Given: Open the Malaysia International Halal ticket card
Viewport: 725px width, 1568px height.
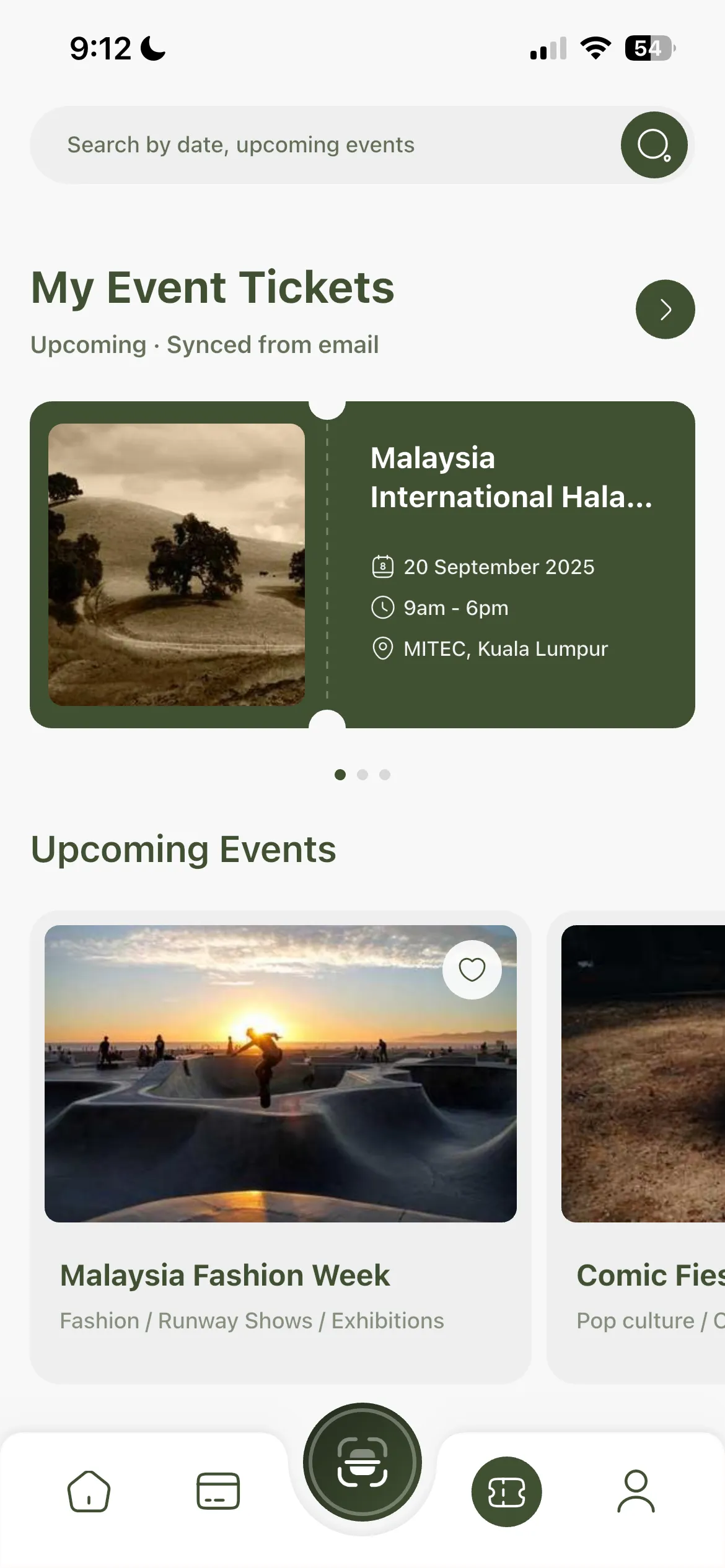Looking at the screenshot, I should point(362,564).
